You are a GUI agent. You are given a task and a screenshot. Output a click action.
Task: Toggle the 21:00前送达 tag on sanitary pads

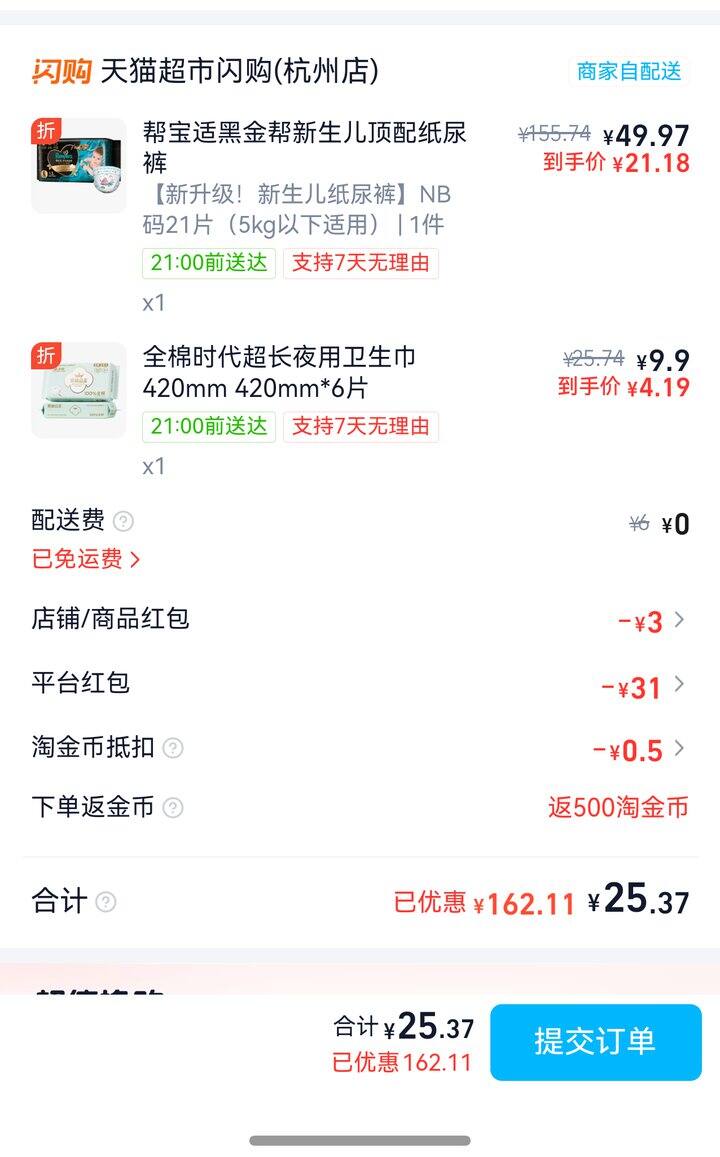point(207,427)
